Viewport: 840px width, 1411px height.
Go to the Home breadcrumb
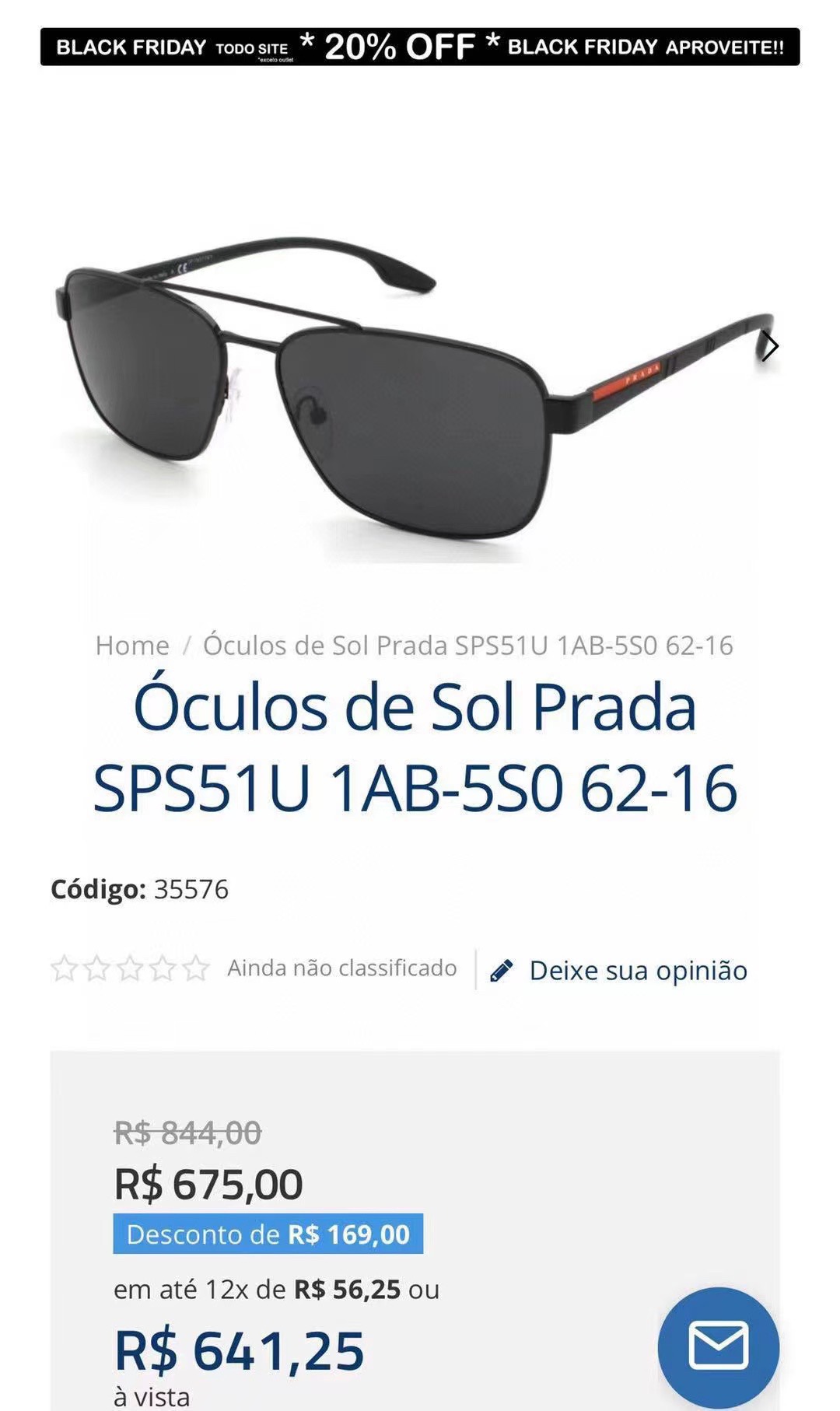pos(132,645)
